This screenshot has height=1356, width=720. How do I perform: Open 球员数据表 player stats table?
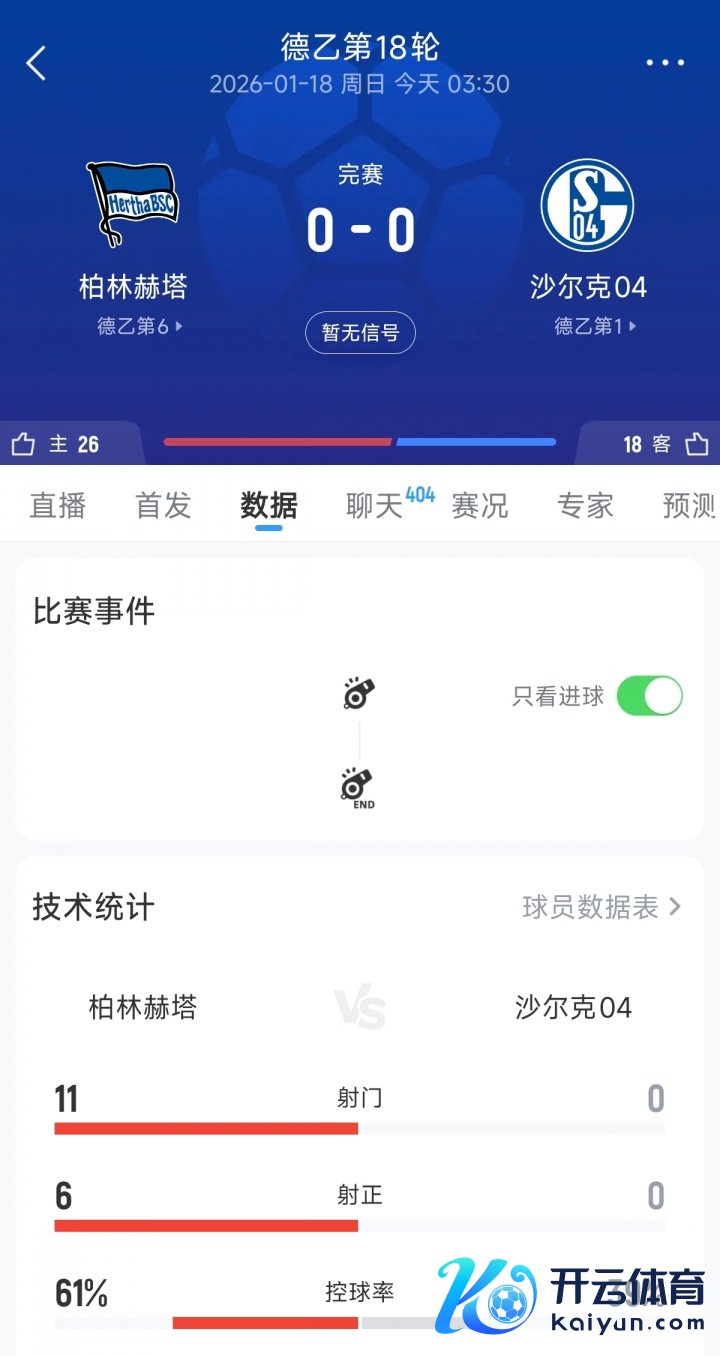601,907
